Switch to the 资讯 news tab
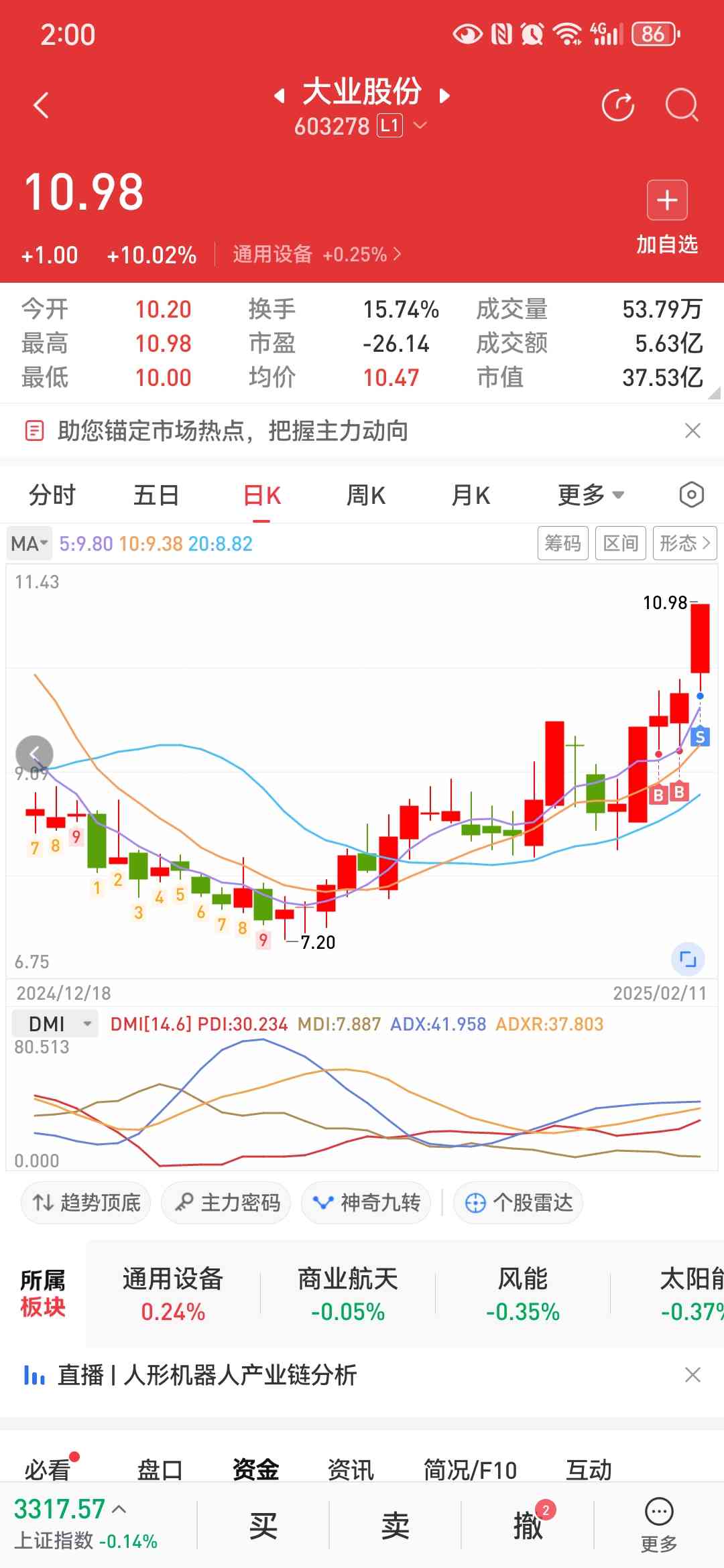The width and height of the screenshot is (724, 1568). point(351,1470)
